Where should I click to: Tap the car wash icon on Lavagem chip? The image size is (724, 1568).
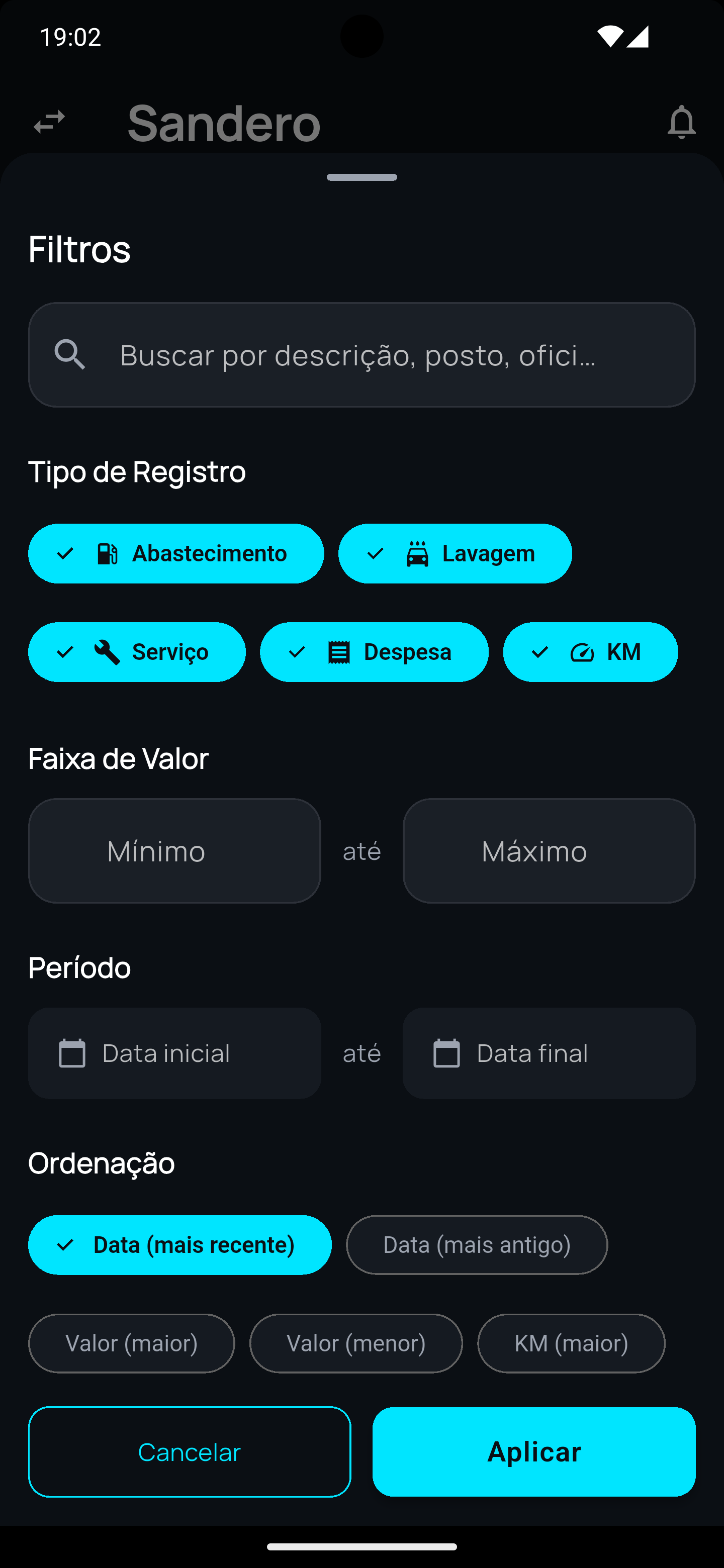tap(418, 553)
